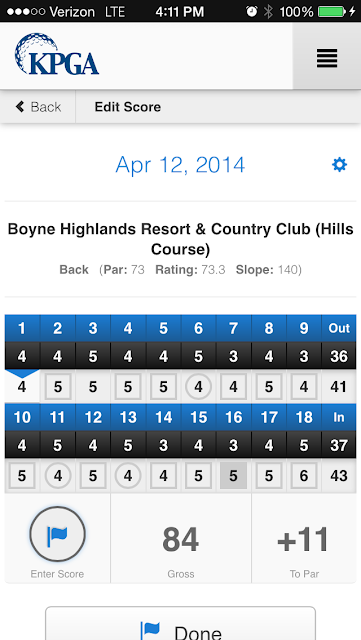The height and width of the screenshot is (640, 361).
Task: Select the score of 6 on hole 18
Action: [304, 476]
